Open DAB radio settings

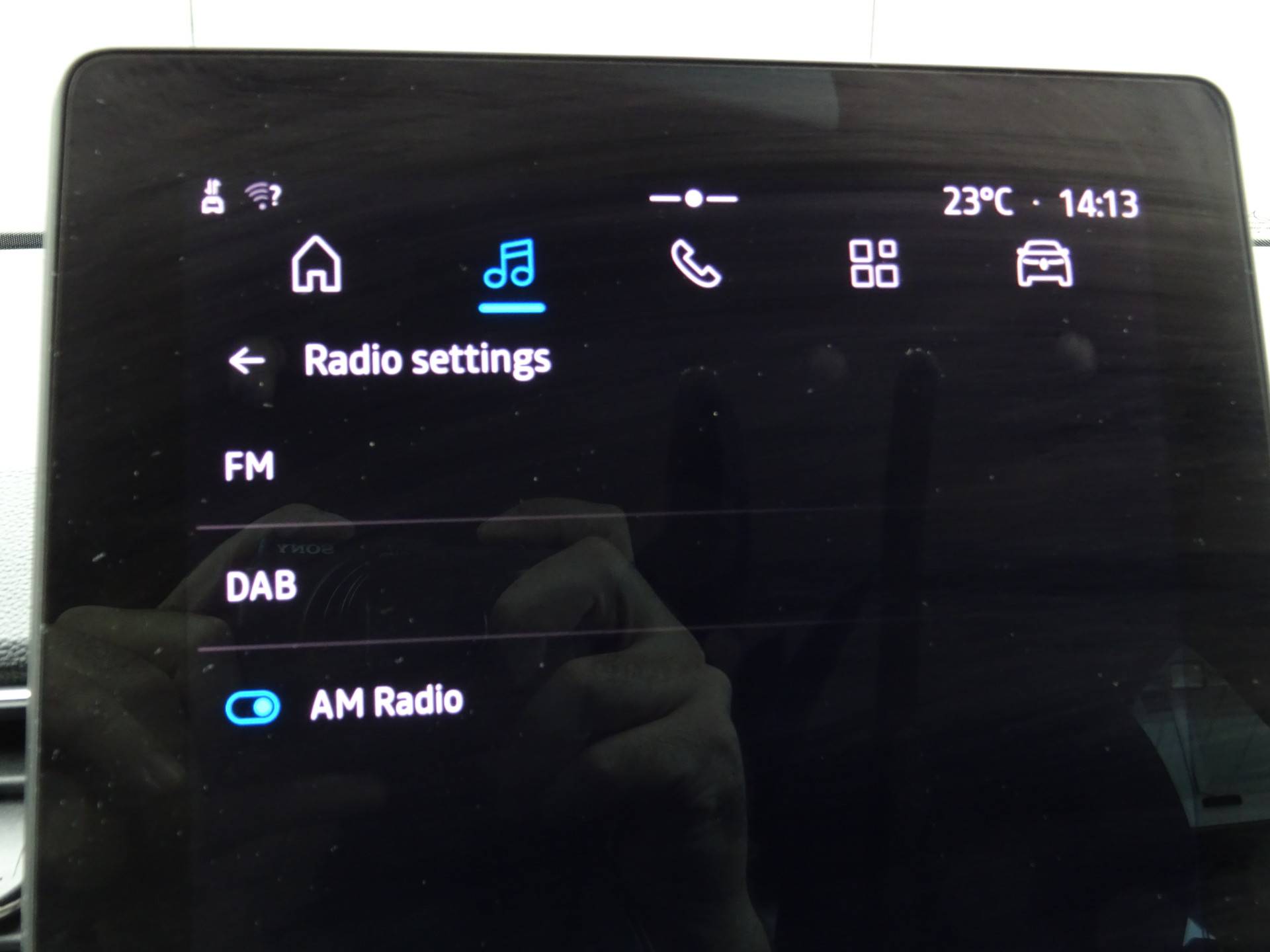click(261, 586)
